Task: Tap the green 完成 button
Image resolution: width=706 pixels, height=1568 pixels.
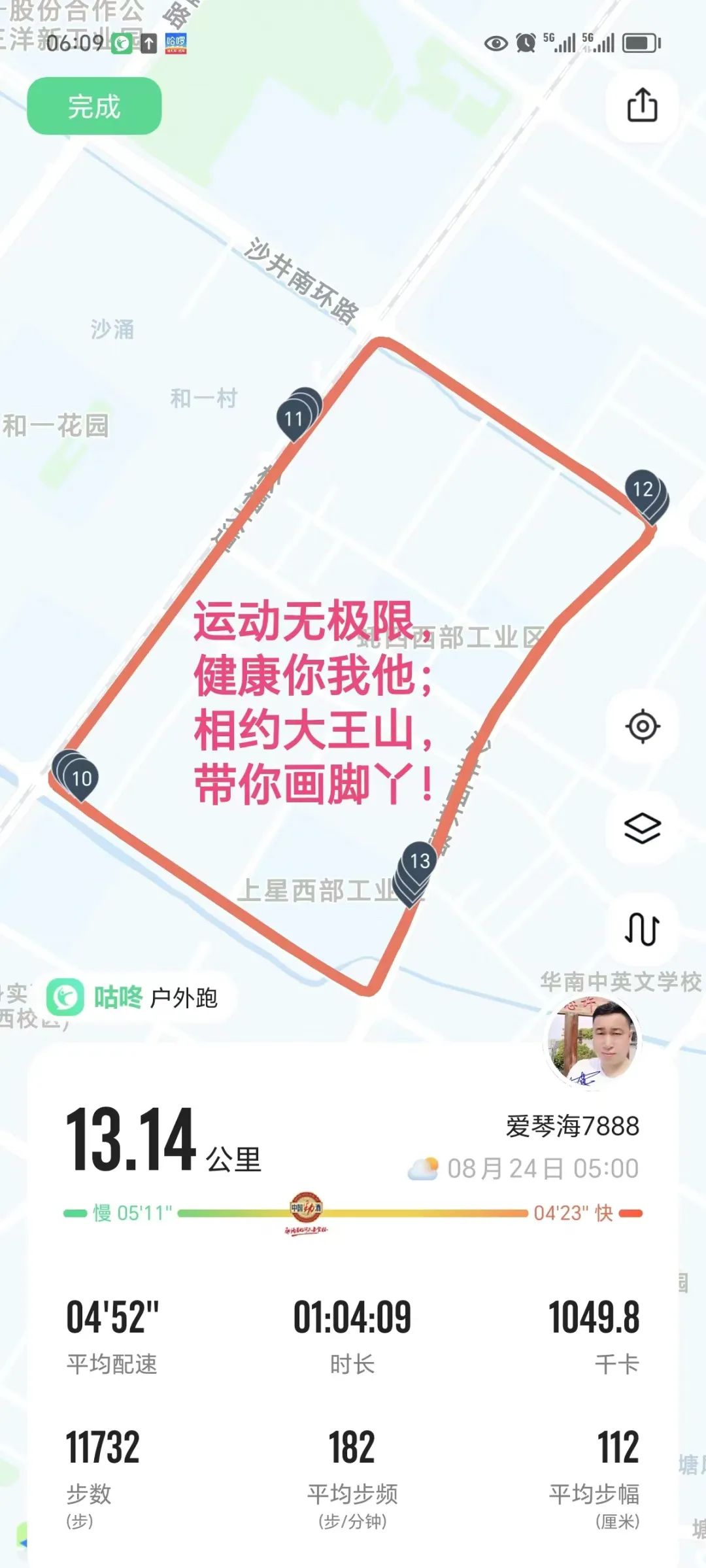Action: click(x=94, y=106)
